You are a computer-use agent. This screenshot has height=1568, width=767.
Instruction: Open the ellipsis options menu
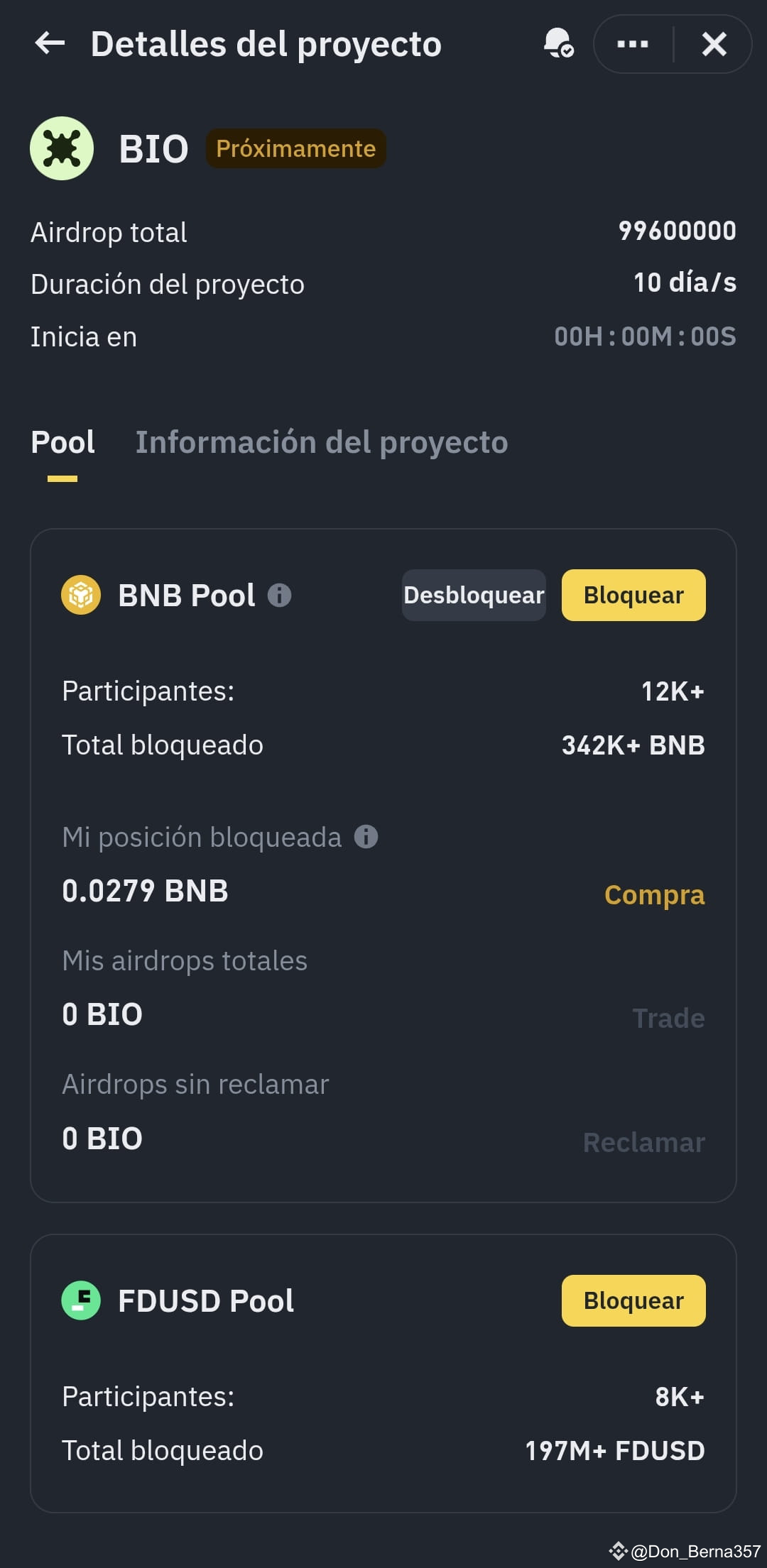pos(631,44)
